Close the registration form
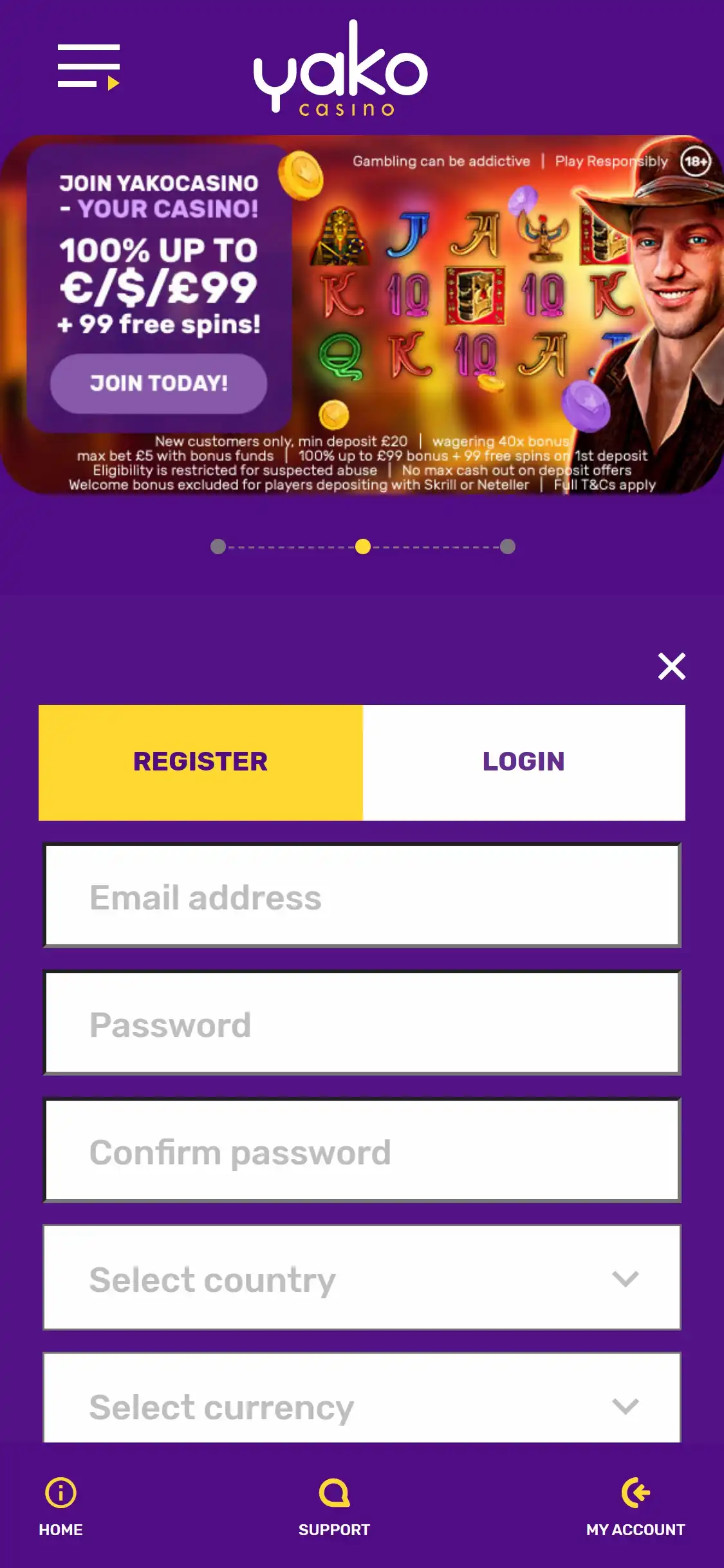 [x=671, y=666]
